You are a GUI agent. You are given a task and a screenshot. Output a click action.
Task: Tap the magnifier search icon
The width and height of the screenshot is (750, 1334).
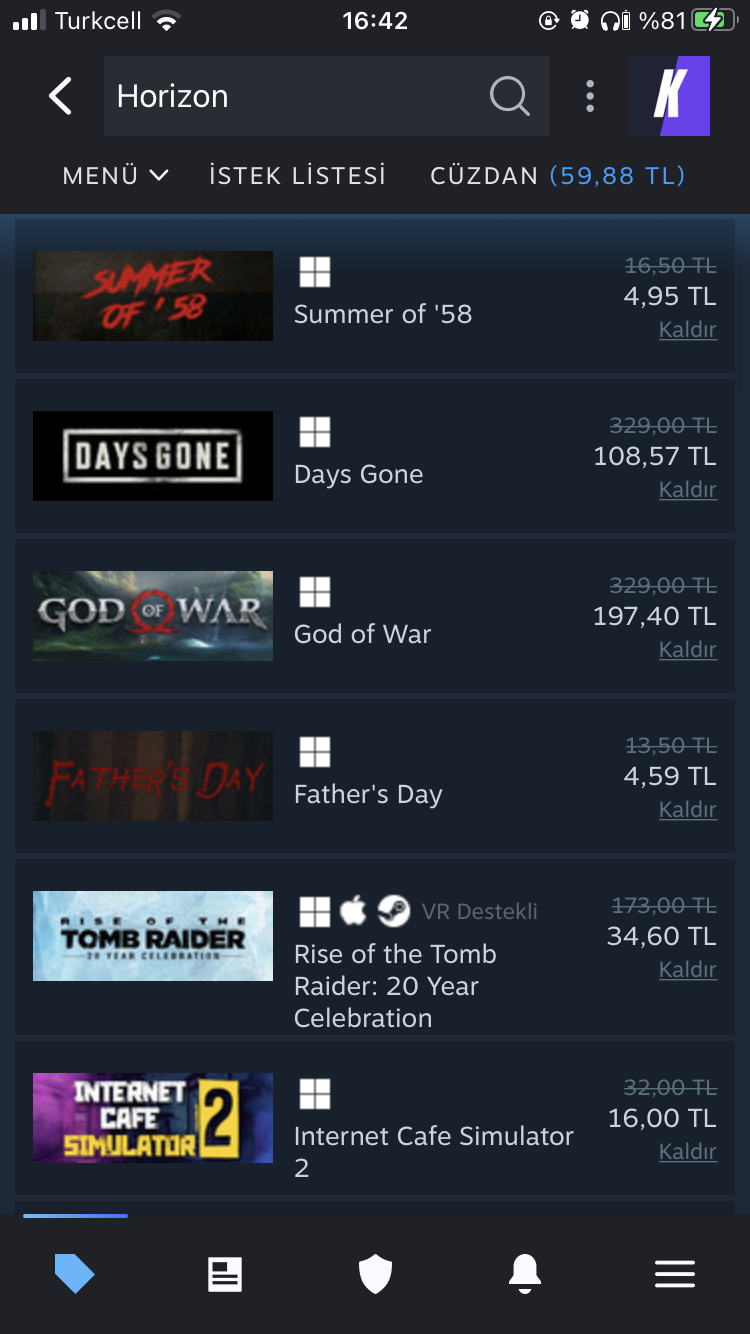click(x=509, y=97)
